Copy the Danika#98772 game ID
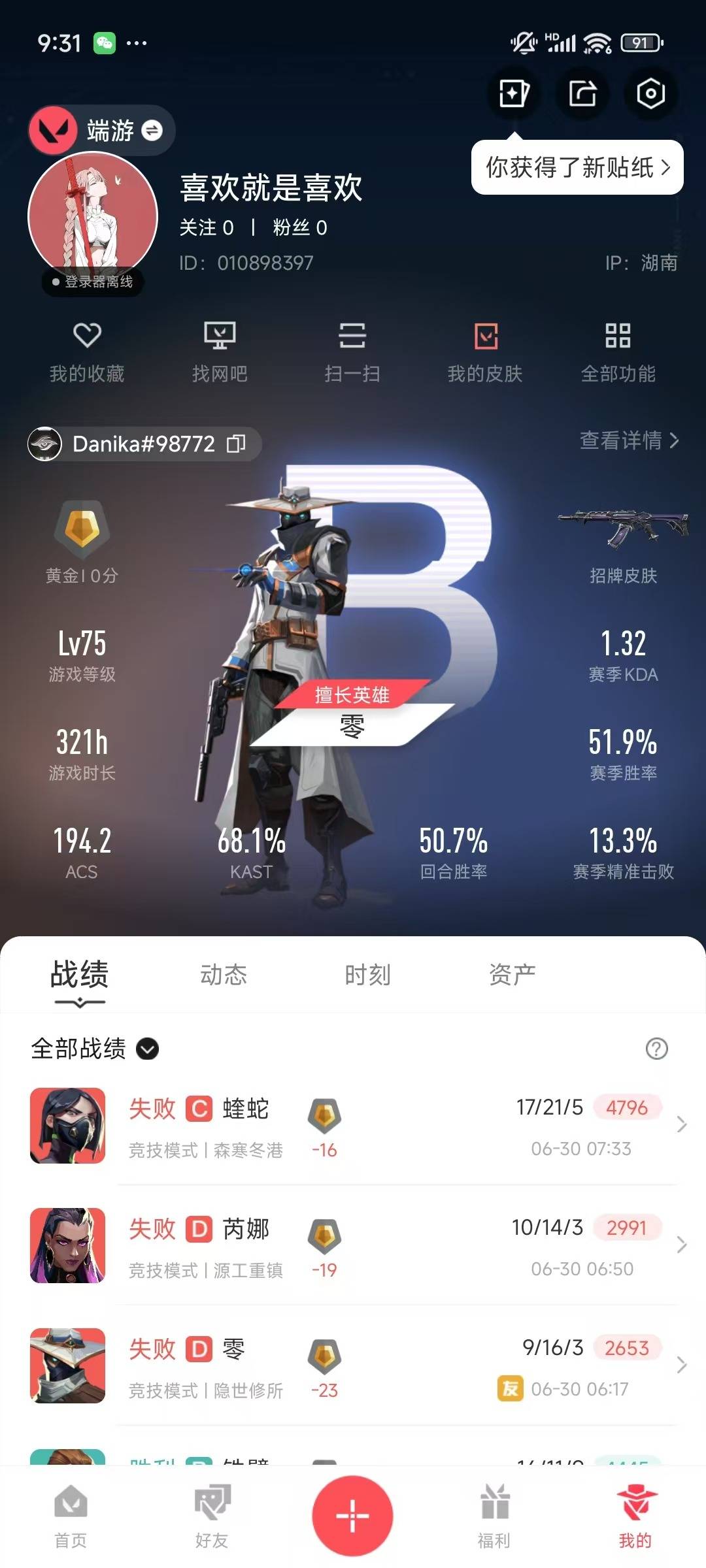The image size is (706, 1568). (236, 444)
